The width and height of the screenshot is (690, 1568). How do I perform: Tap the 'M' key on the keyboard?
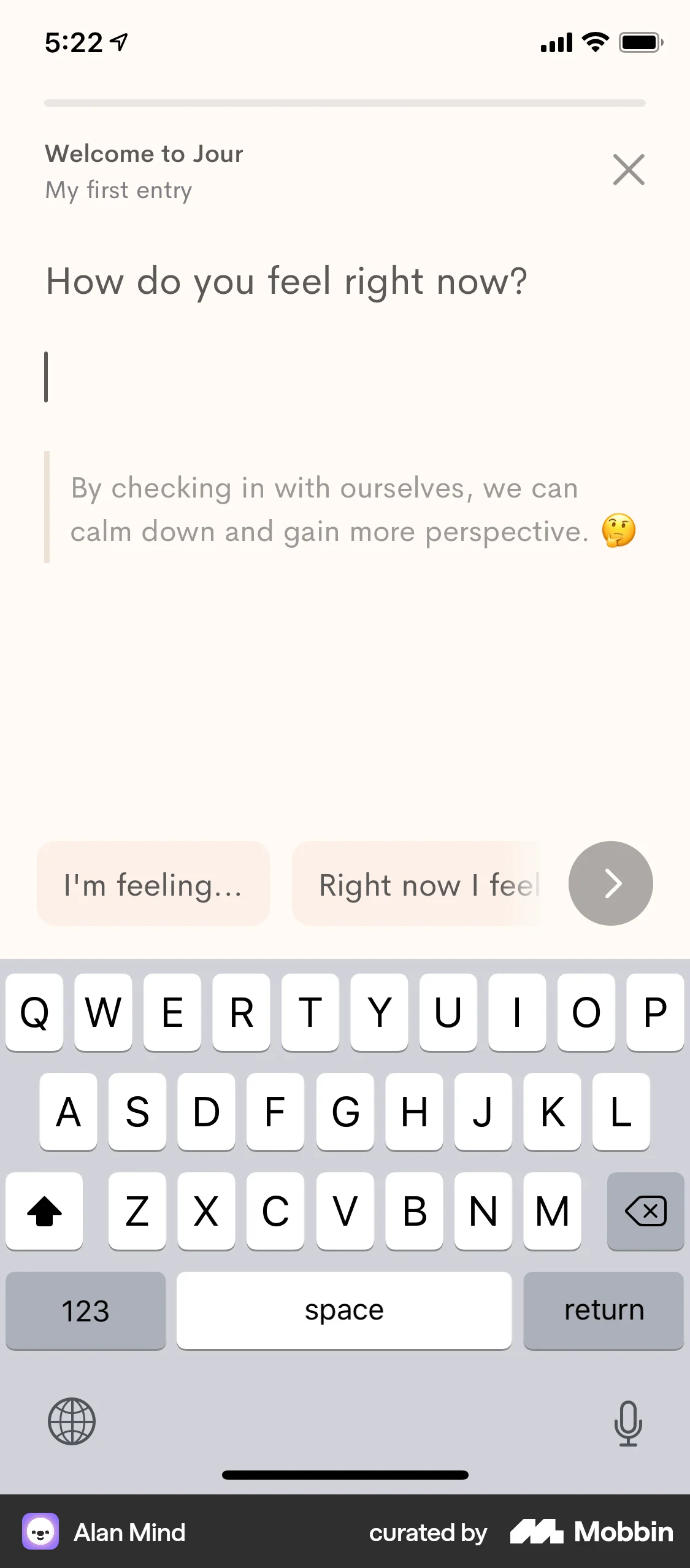coord(551,1212)
